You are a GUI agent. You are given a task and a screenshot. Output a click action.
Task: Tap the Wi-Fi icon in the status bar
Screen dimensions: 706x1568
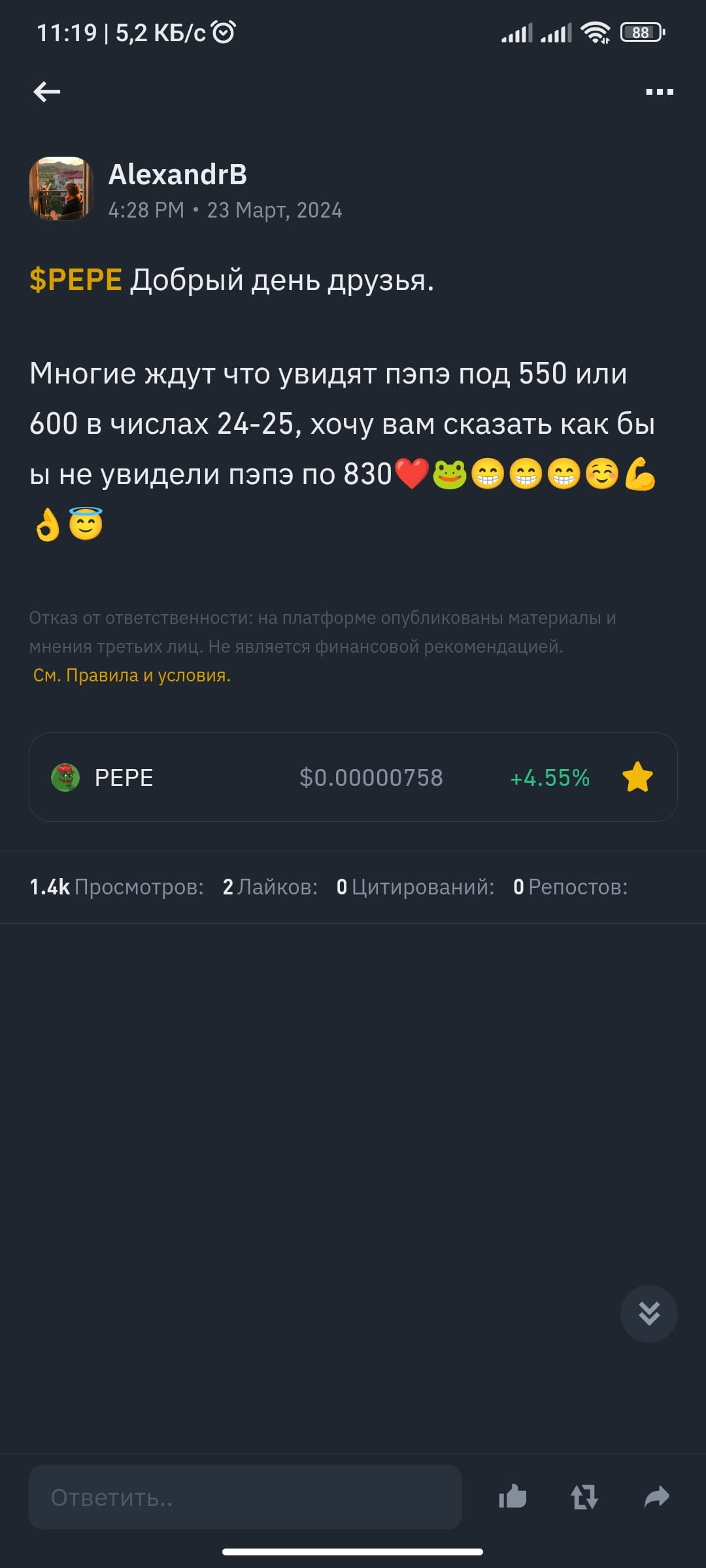(x=594, y=33)
